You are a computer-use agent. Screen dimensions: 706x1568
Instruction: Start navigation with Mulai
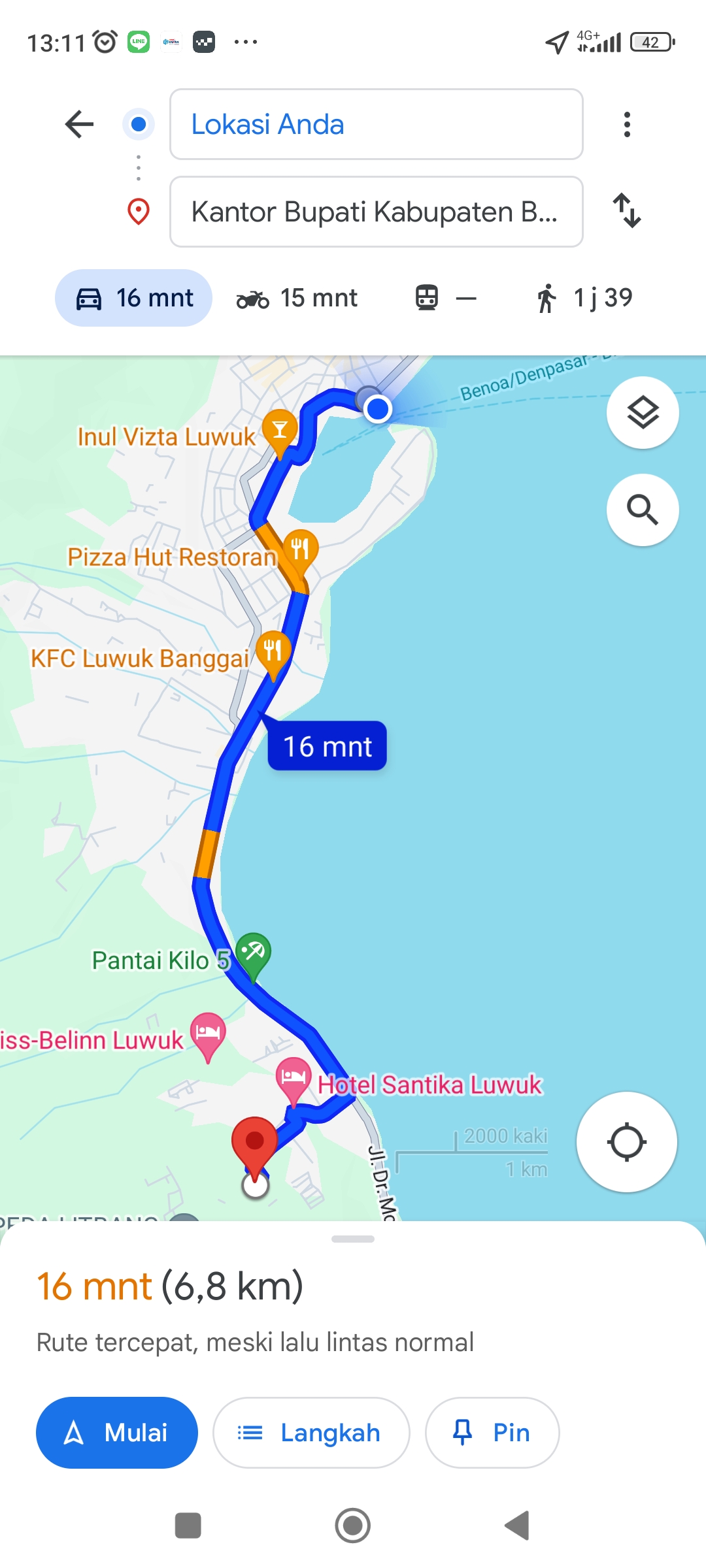tap(117, 1433)
